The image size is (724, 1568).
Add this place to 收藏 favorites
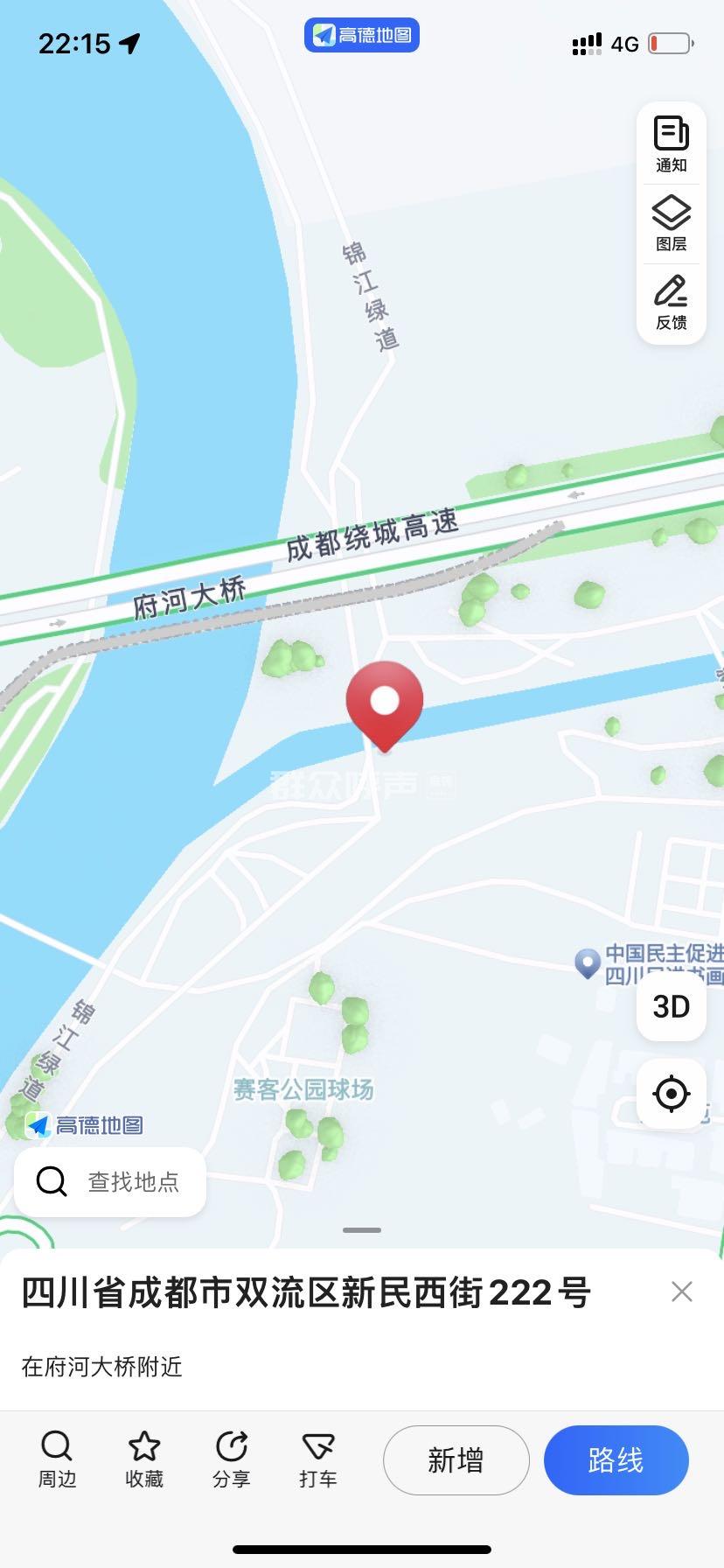pyautogui.click(x=144, y=1459)
